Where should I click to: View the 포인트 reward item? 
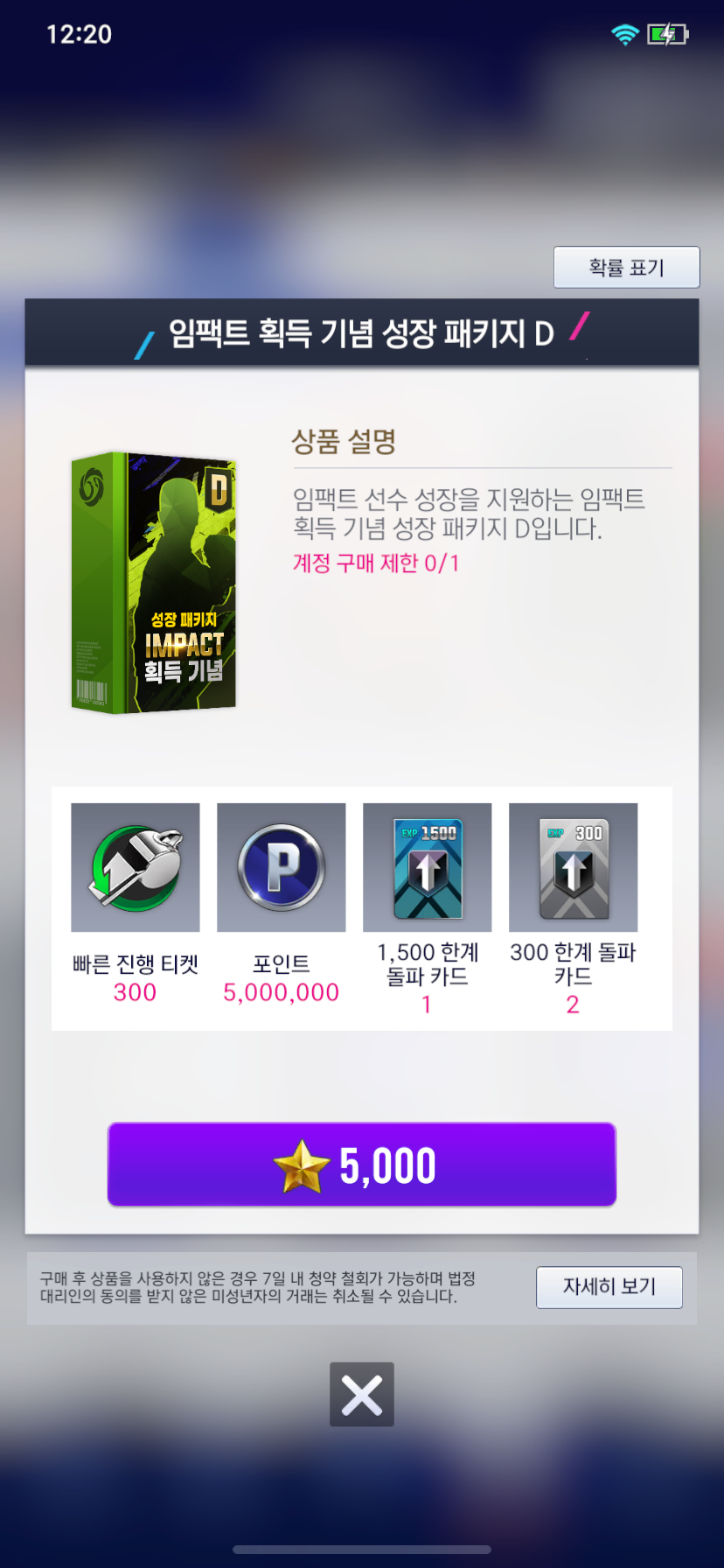click(282, 868)
